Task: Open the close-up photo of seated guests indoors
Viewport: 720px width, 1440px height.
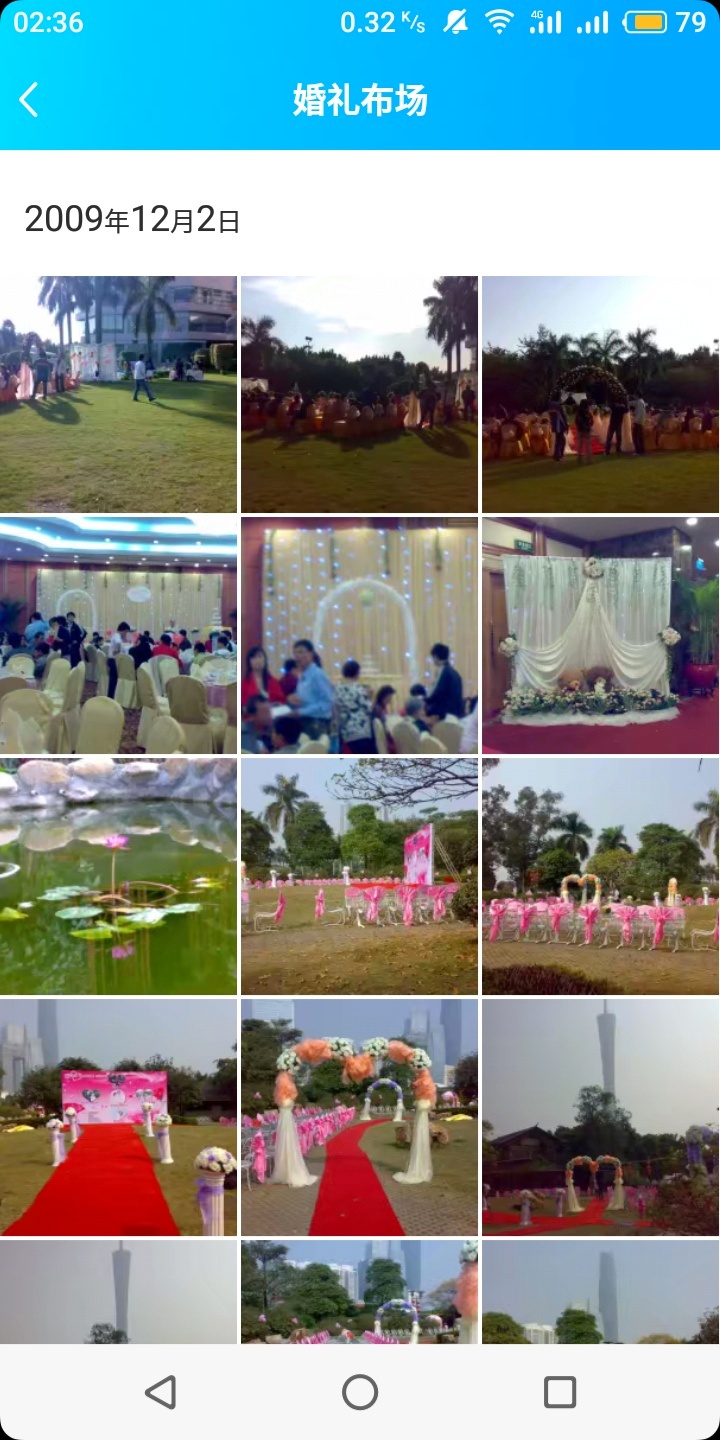Action: tap(359, 635)
